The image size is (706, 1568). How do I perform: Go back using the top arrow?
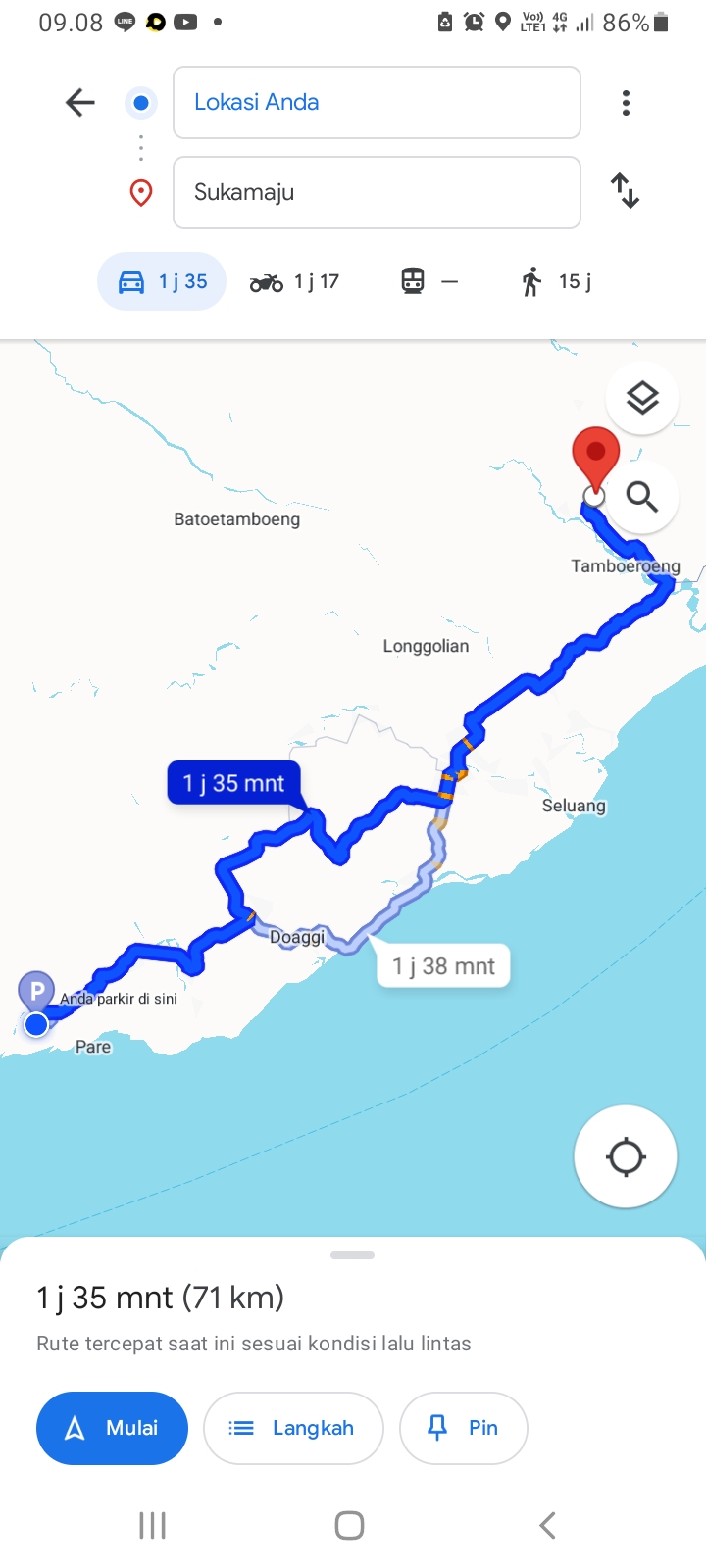pos(80,102)
